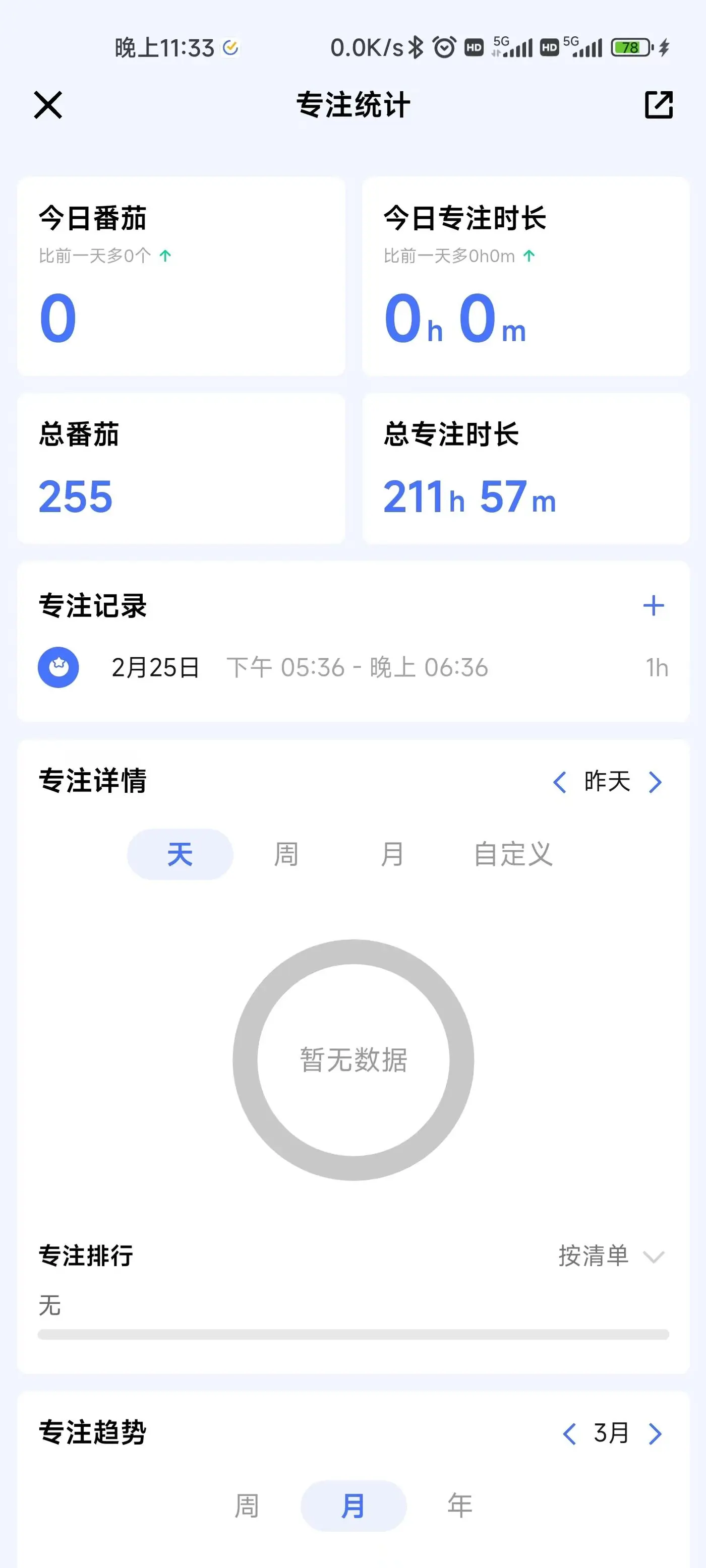Switch 专注趋势 to 年 view
This screenshot has height=1568, width=706.
tap(460, 1506)
